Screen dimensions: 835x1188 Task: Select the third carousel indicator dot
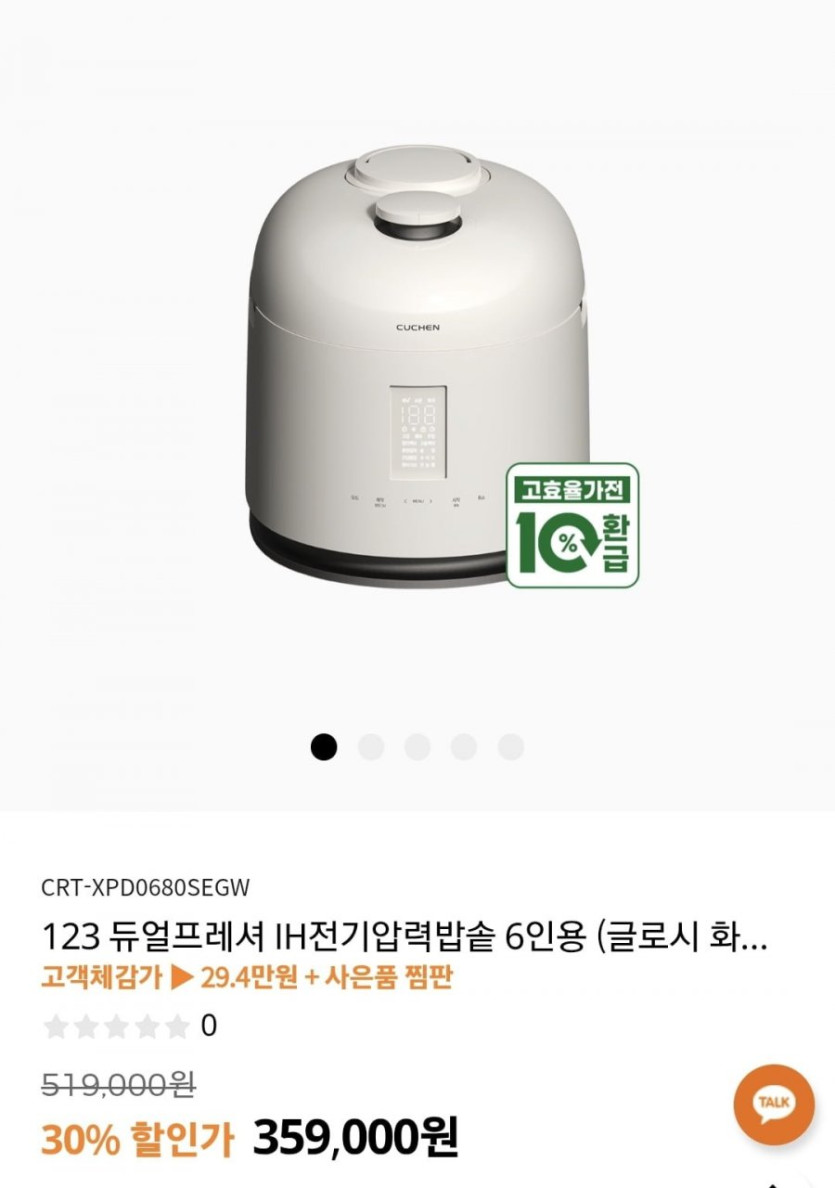click(417, 747)
